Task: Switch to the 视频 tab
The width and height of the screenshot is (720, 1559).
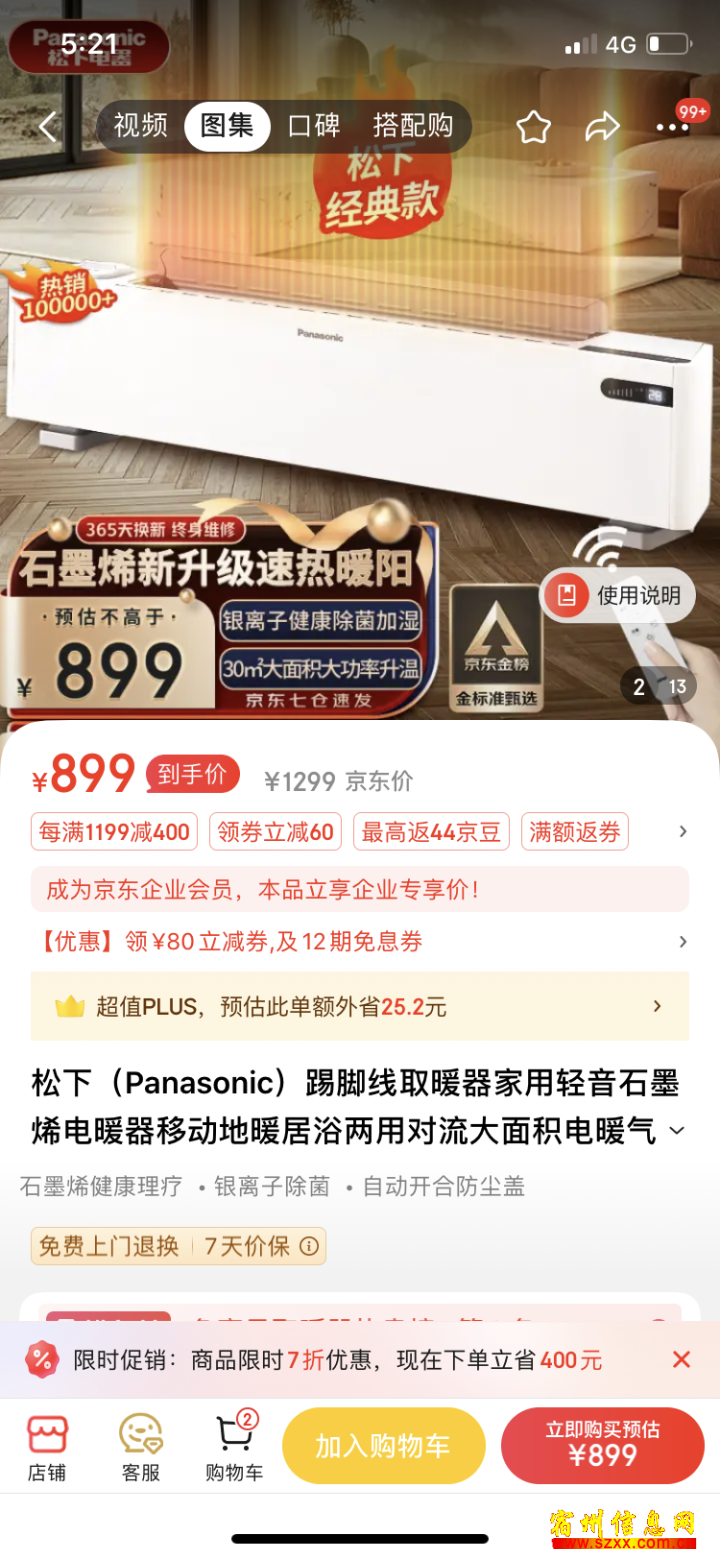Action: [x=140, y=126]
